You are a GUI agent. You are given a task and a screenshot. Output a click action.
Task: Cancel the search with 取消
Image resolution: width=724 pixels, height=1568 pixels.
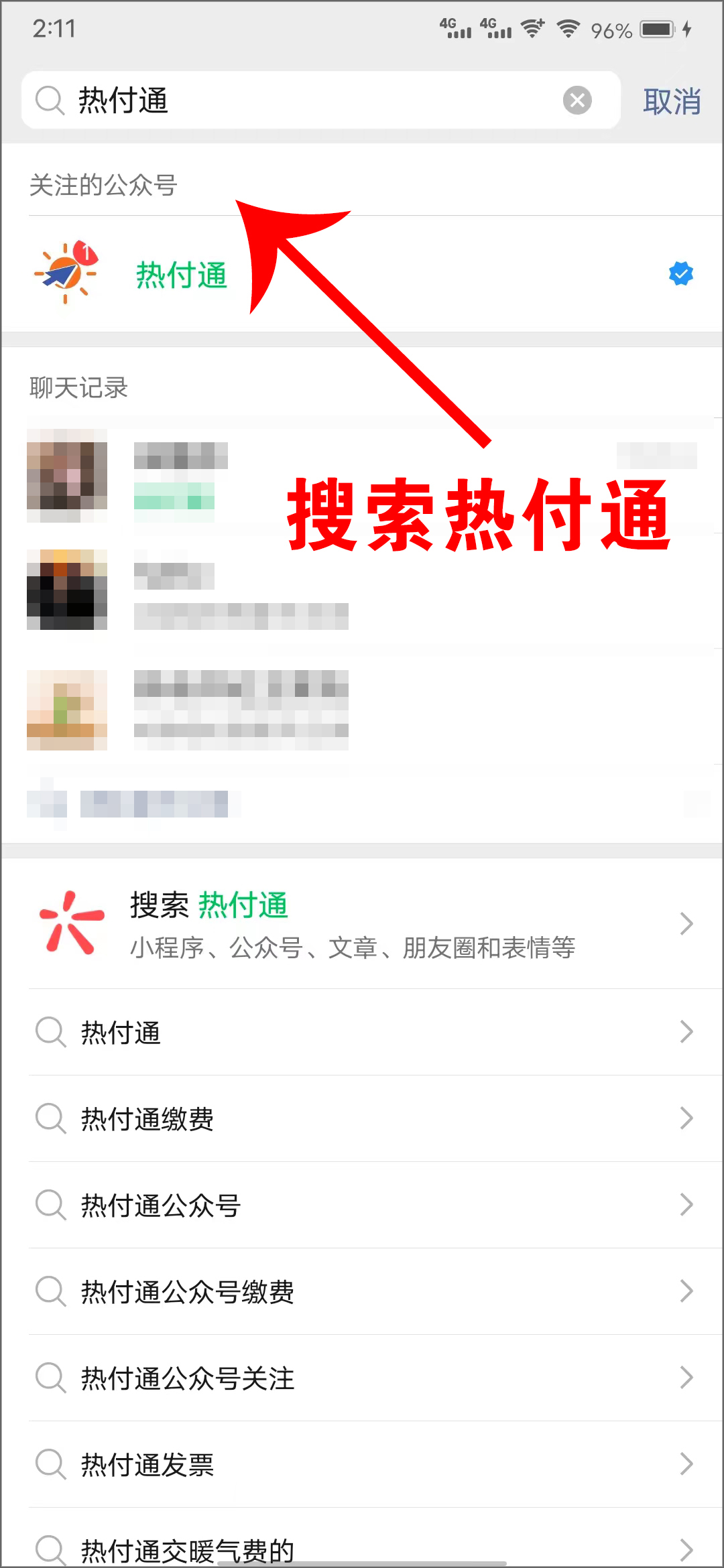[672, 102]
